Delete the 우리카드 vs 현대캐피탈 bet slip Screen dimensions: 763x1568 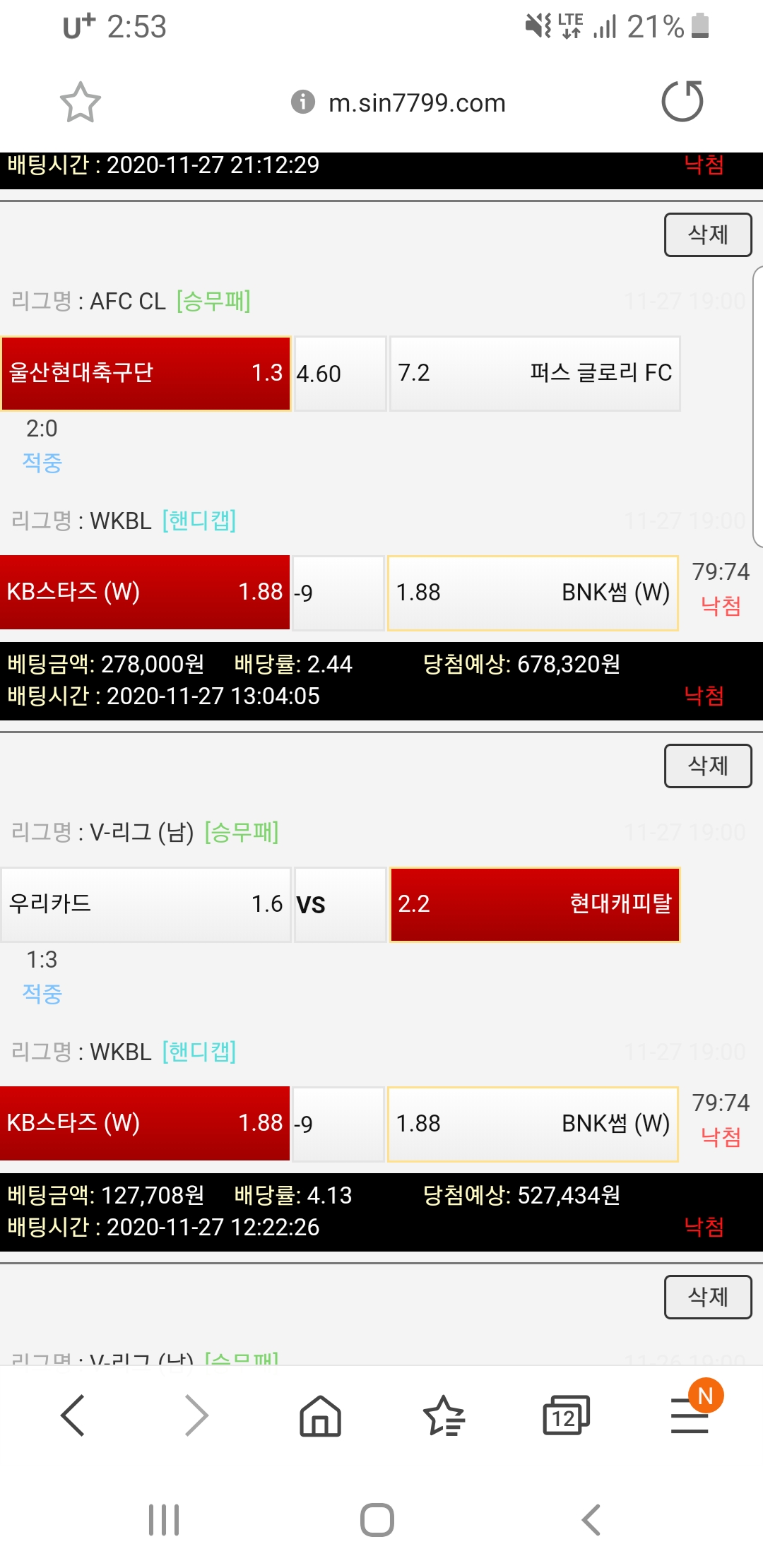pos(707,766)
